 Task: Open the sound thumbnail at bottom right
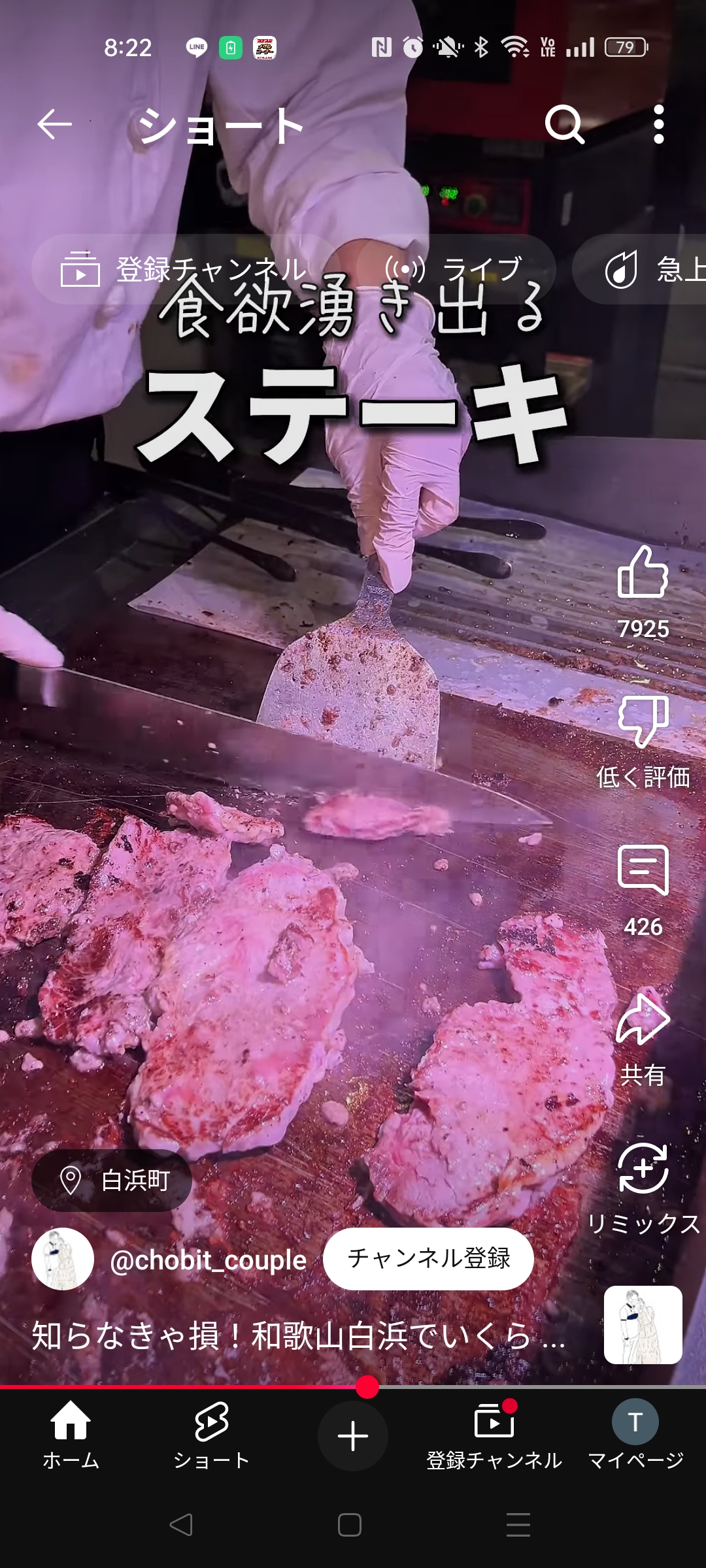[x=643, y=1325]
